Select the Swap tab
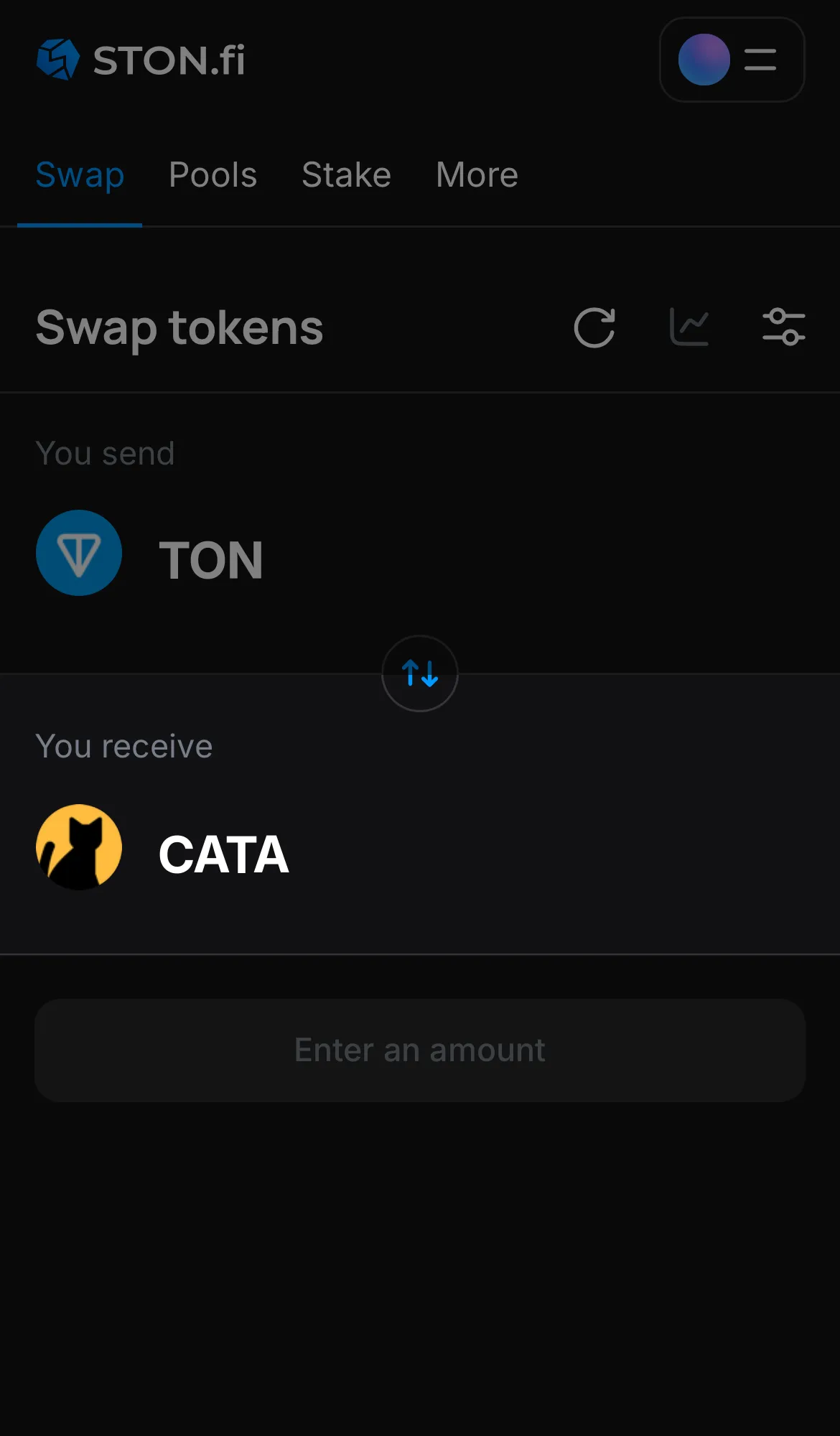The height and width of the screenshot is (1436, 840). (x=80, y=174)
